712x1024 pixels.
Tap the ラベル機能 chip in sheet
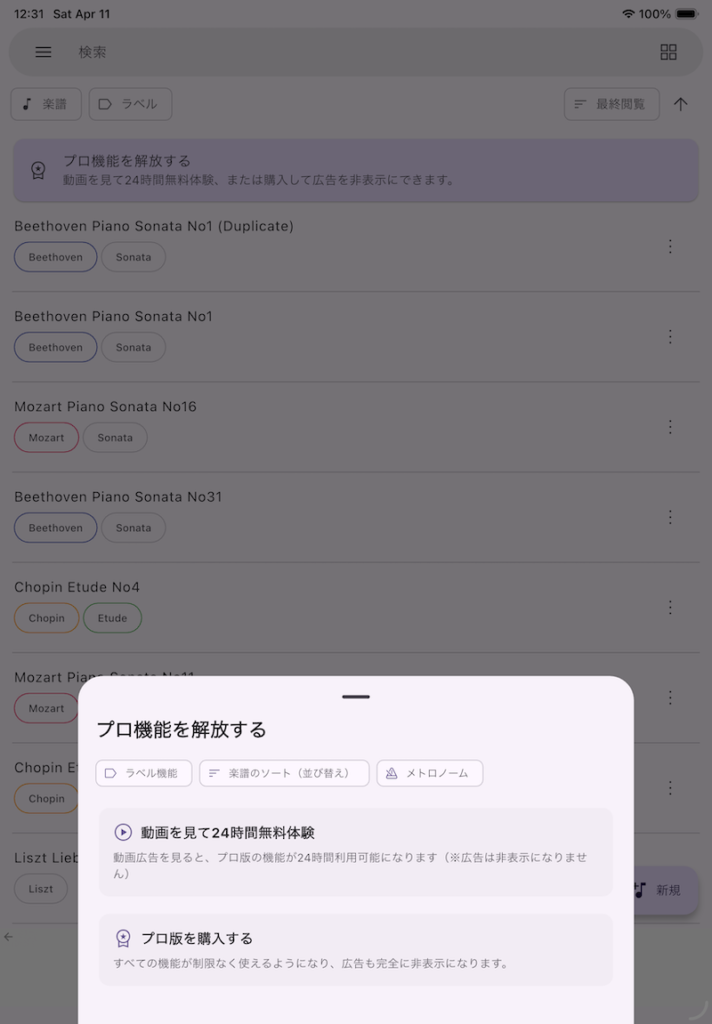(x=144, y=773)
